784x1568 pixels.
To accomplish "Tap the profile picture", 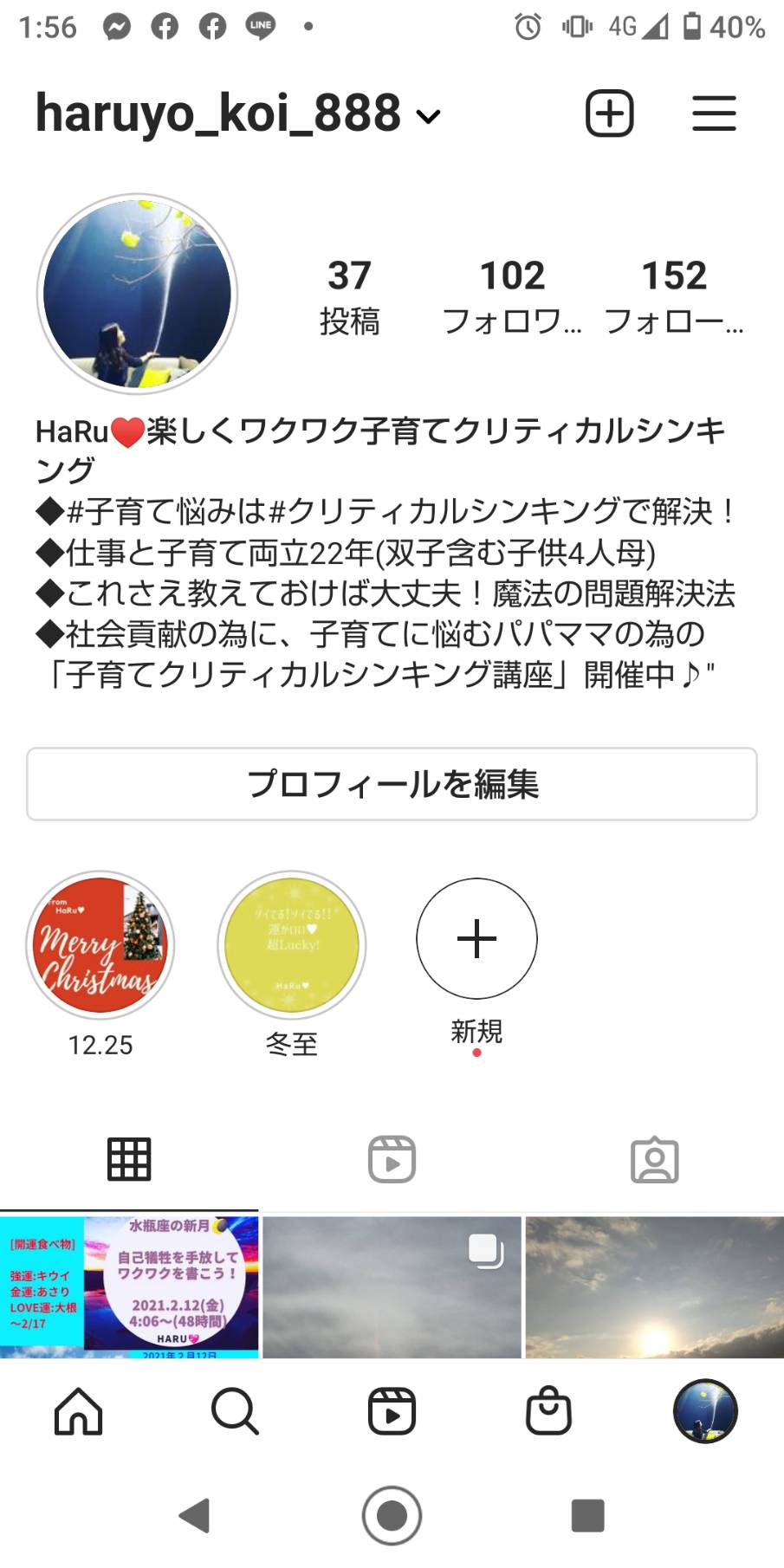I will 137,294.
